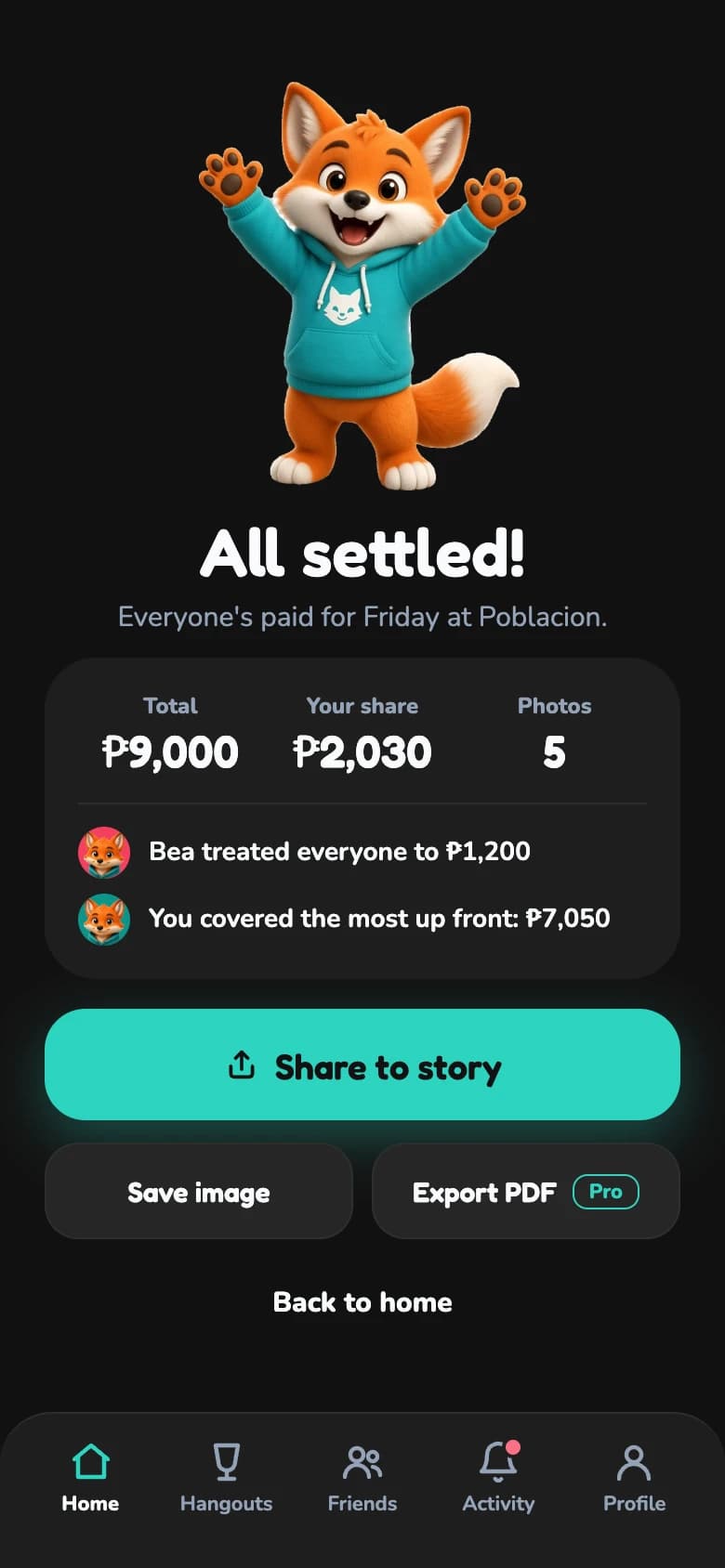Open the Home tab
Screen dimensions: 725x1568
point(90,1477)
